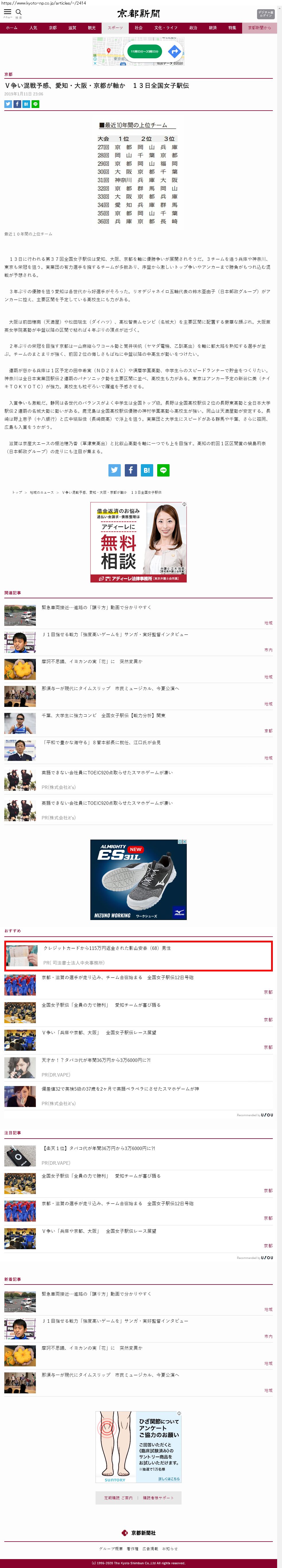Open the 千葉、大学生に強力コンビ article
This screenshot has height=1568, width=282.
click(103, 715)
